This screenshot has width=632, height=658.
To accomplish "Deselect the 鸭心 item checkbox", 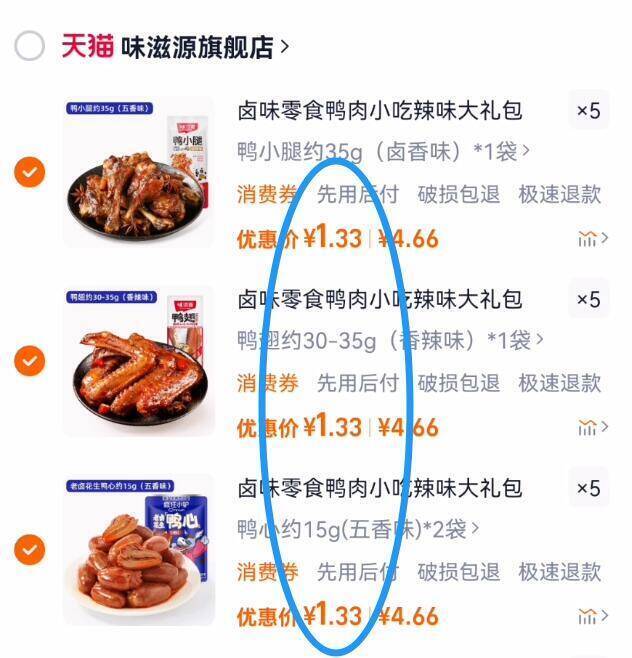I will (30, 549).
